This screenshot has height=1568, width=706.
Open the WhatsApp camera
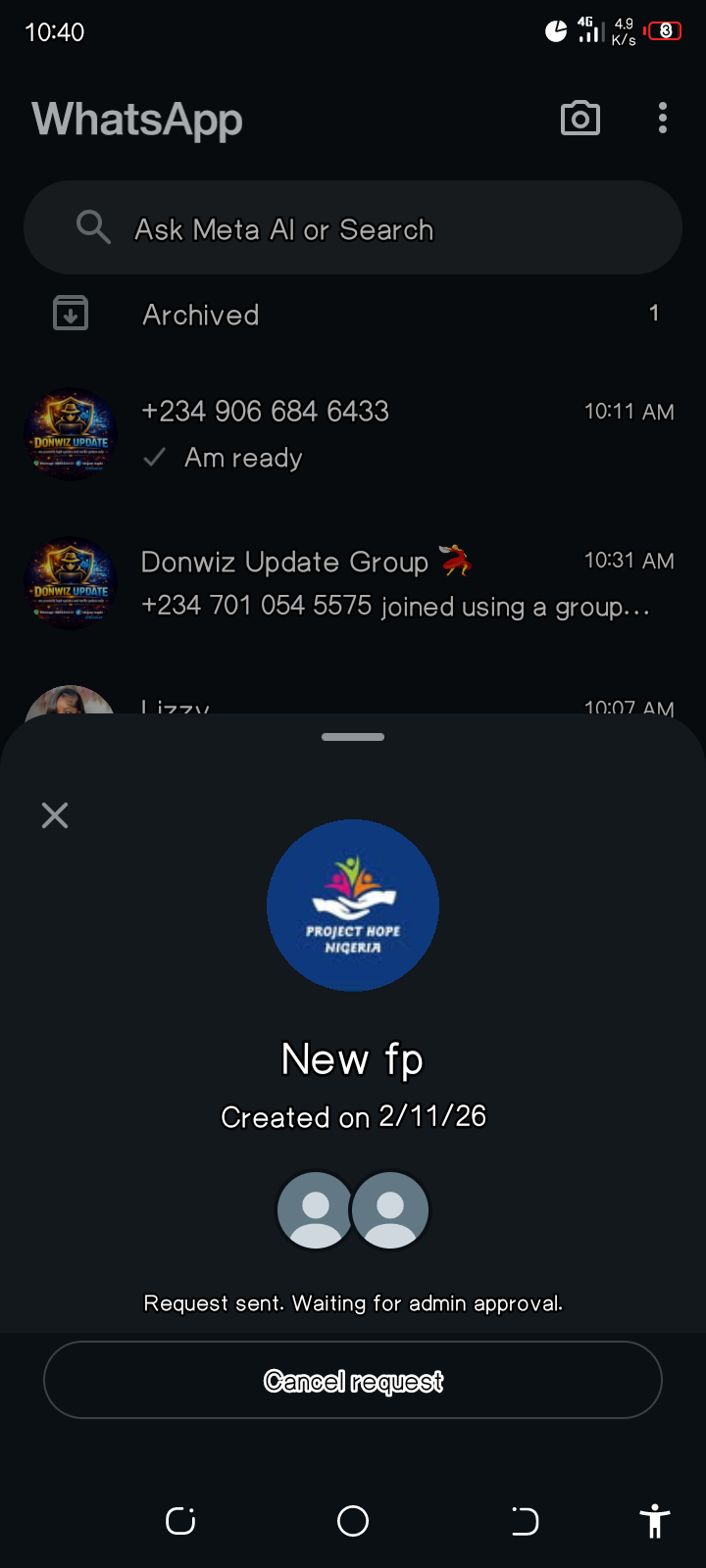click(580, 119)
